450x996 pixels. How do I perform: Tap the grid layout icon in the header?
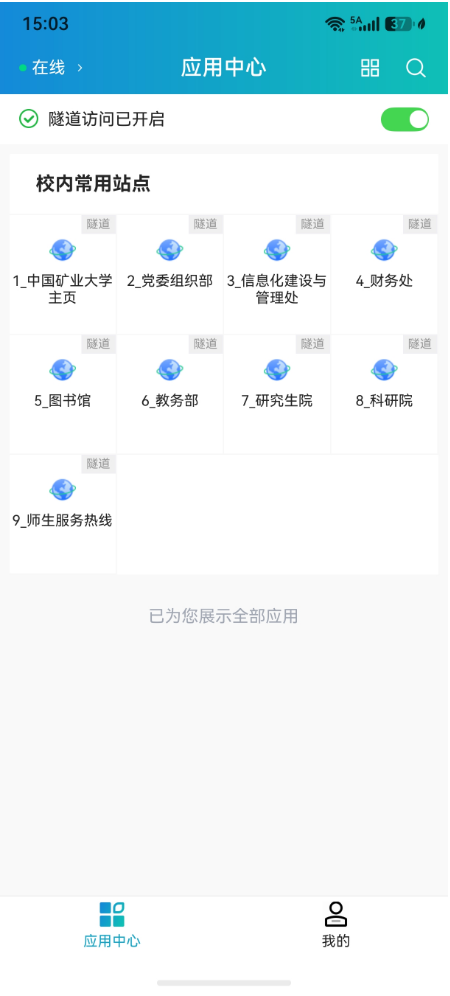(370, 68)
